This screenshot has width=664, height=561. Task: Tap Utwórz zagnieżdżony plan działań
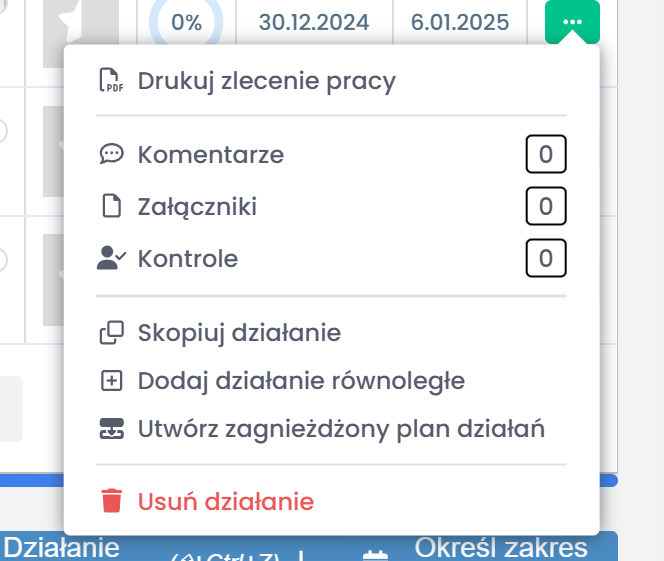click(341, 430)
